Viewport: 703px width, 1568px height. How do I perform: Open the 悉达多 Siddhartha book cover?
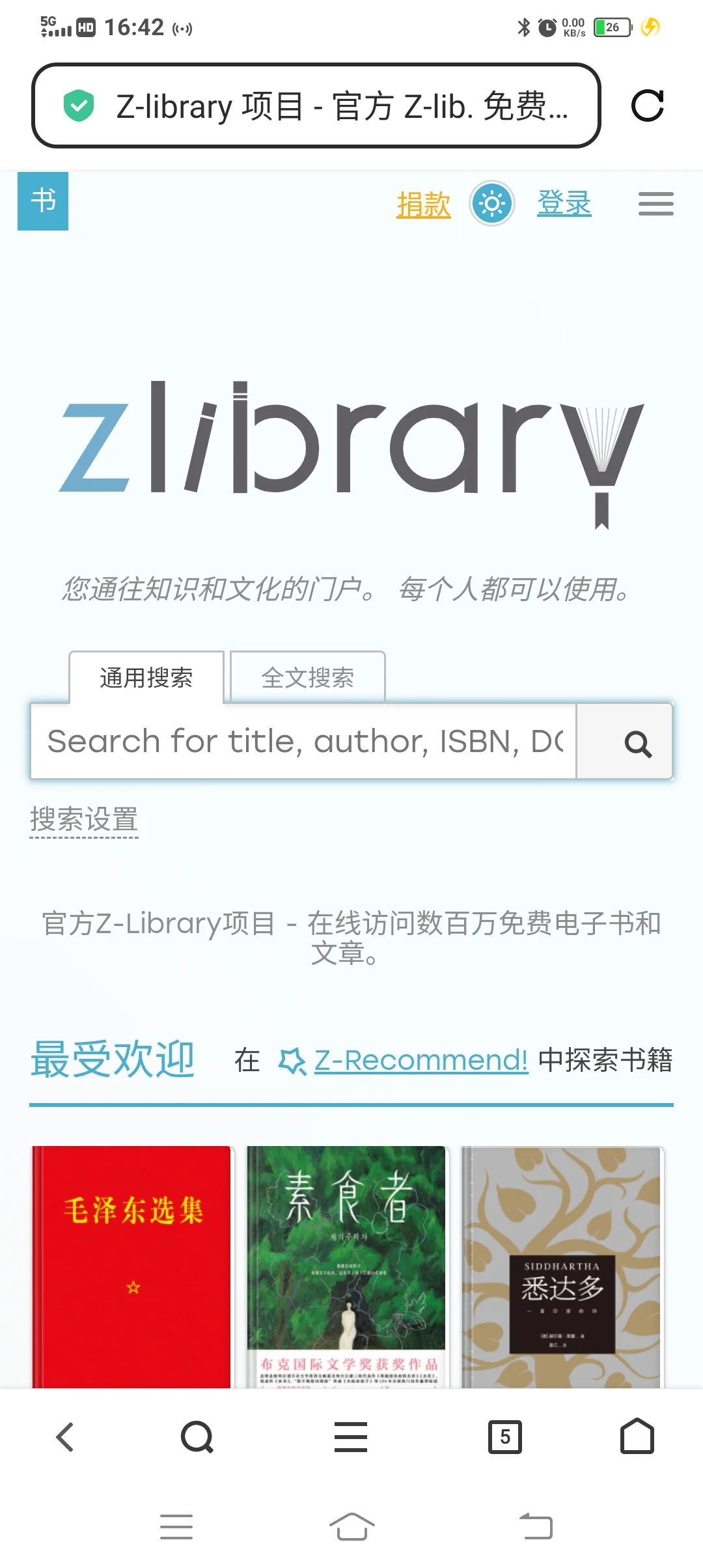(561, 1267)
